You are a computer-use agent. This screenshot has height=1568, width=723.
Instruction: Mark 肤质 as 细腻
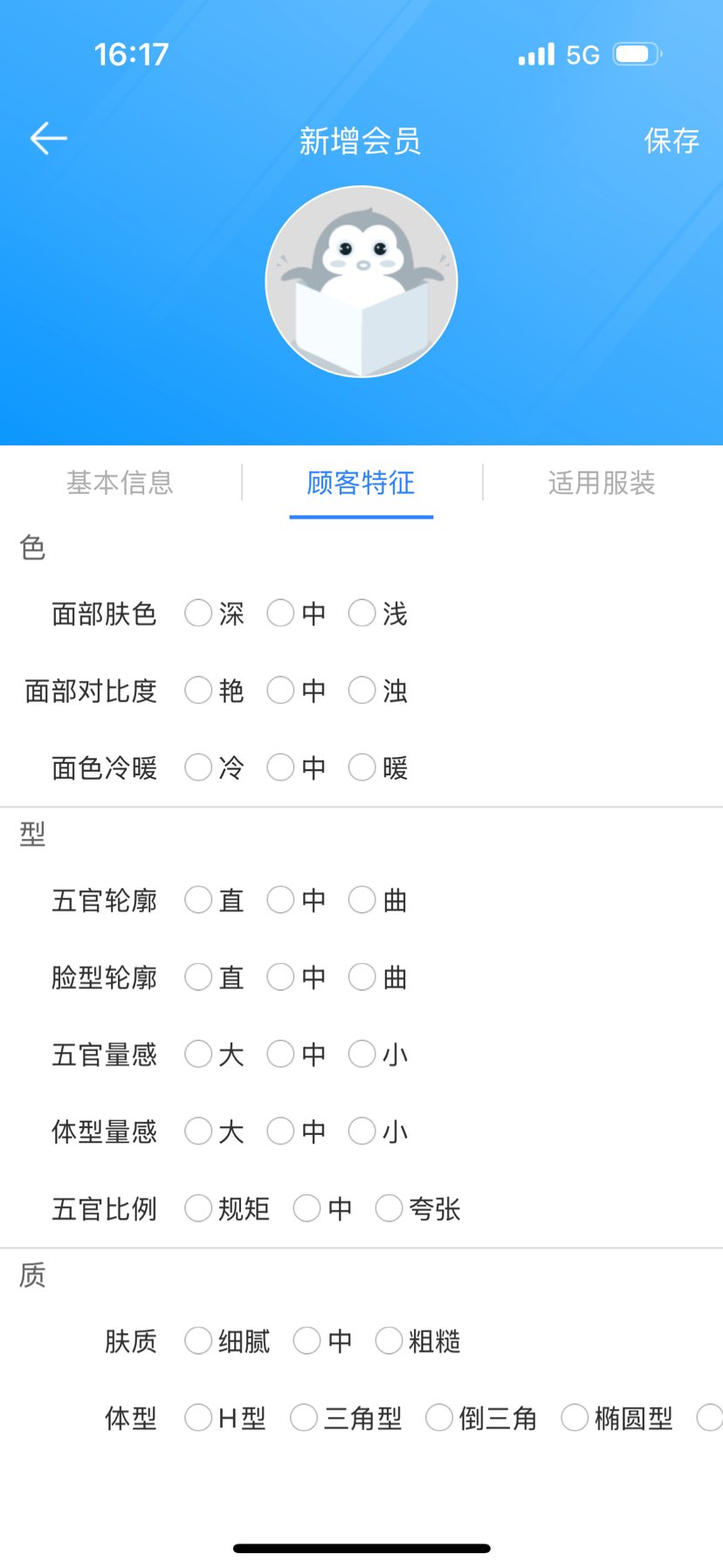point(198,1340)
